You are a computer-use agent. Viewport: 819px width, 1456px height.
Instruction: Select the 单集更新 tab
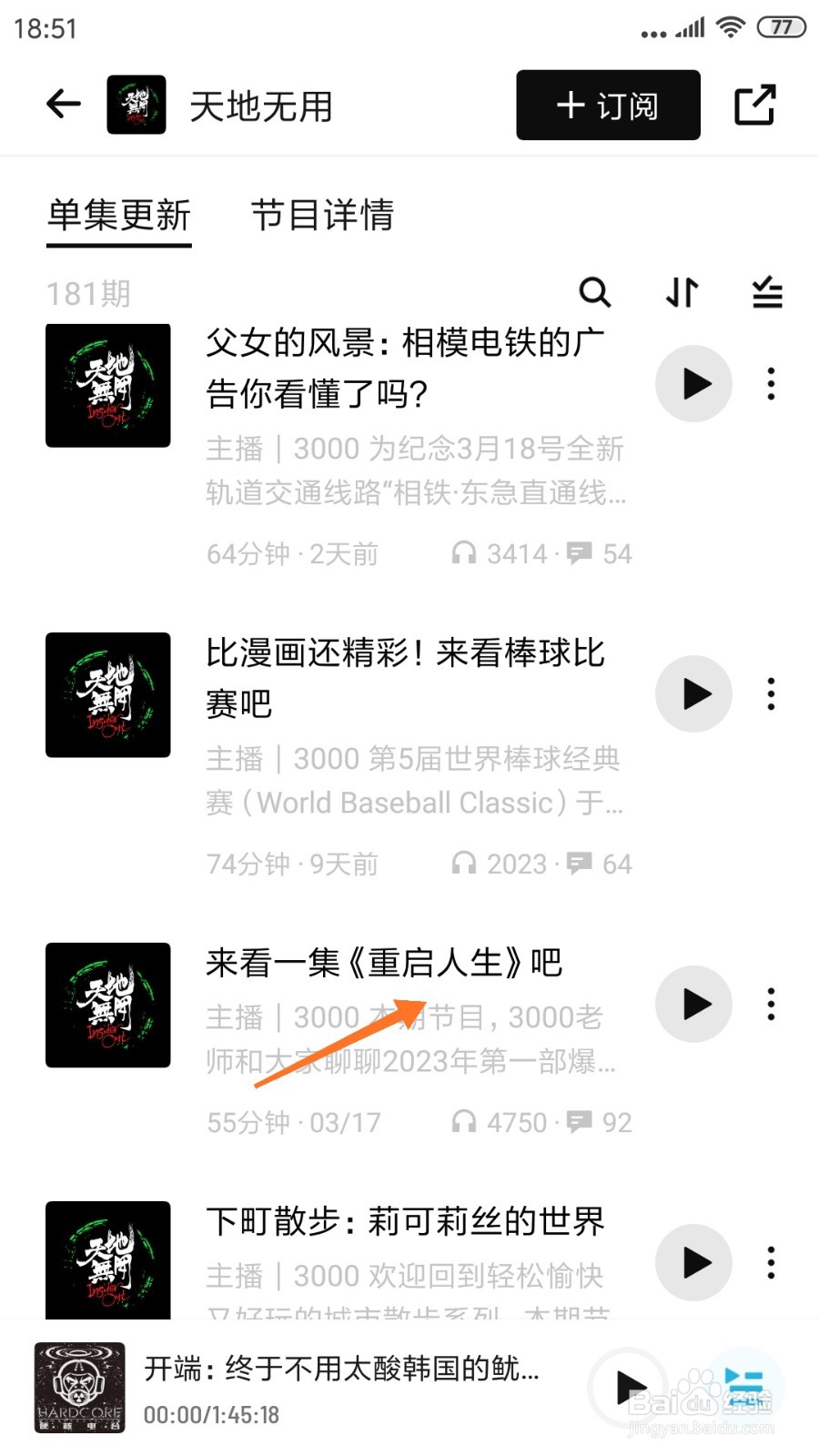[119, 217]
